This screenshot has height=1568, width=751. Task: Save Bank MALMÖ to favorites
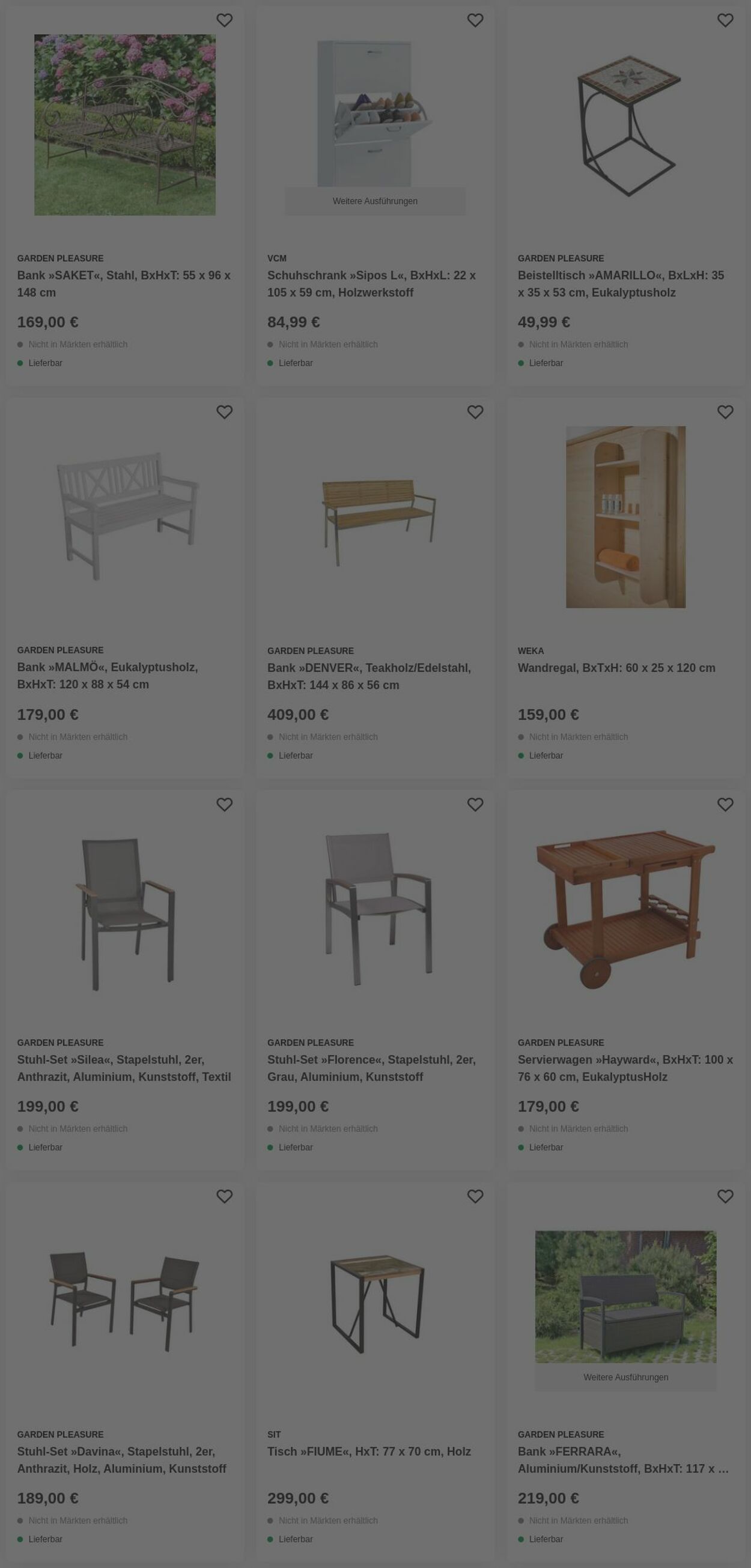[224, 412]
